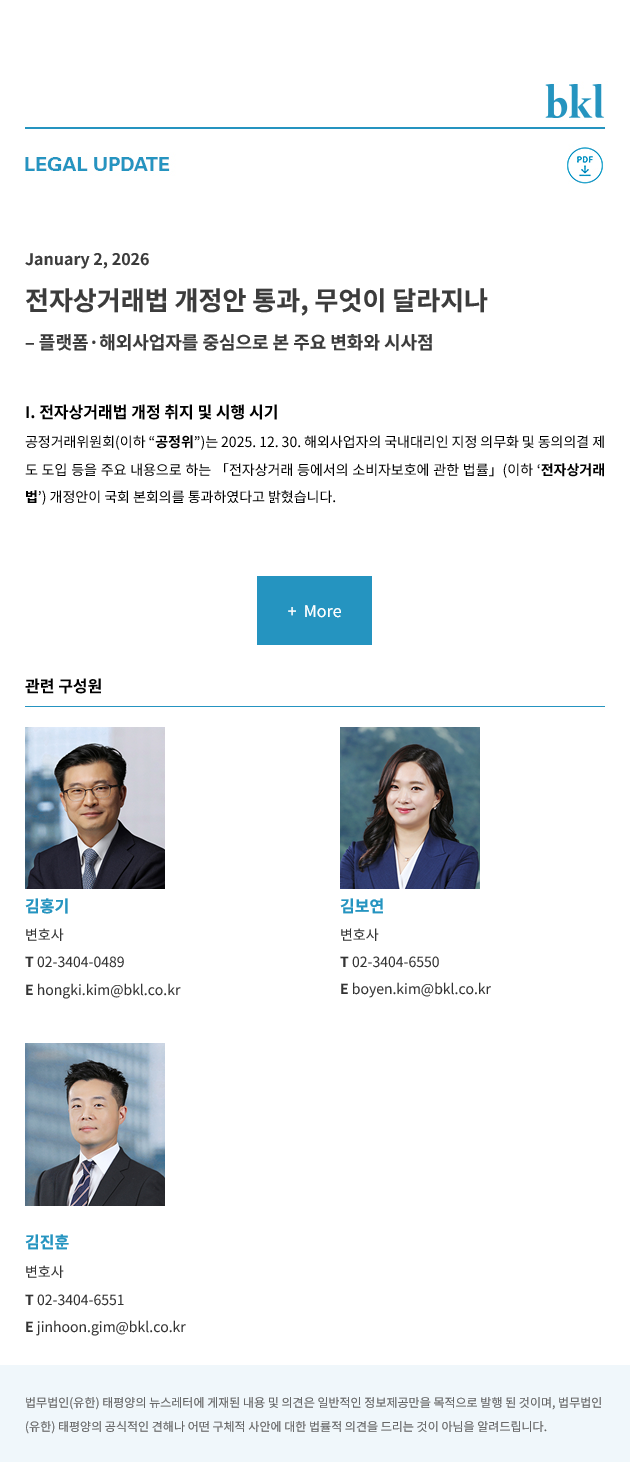Expand the article with the More button
This screenshot has width=630, height=1462.
314,611
